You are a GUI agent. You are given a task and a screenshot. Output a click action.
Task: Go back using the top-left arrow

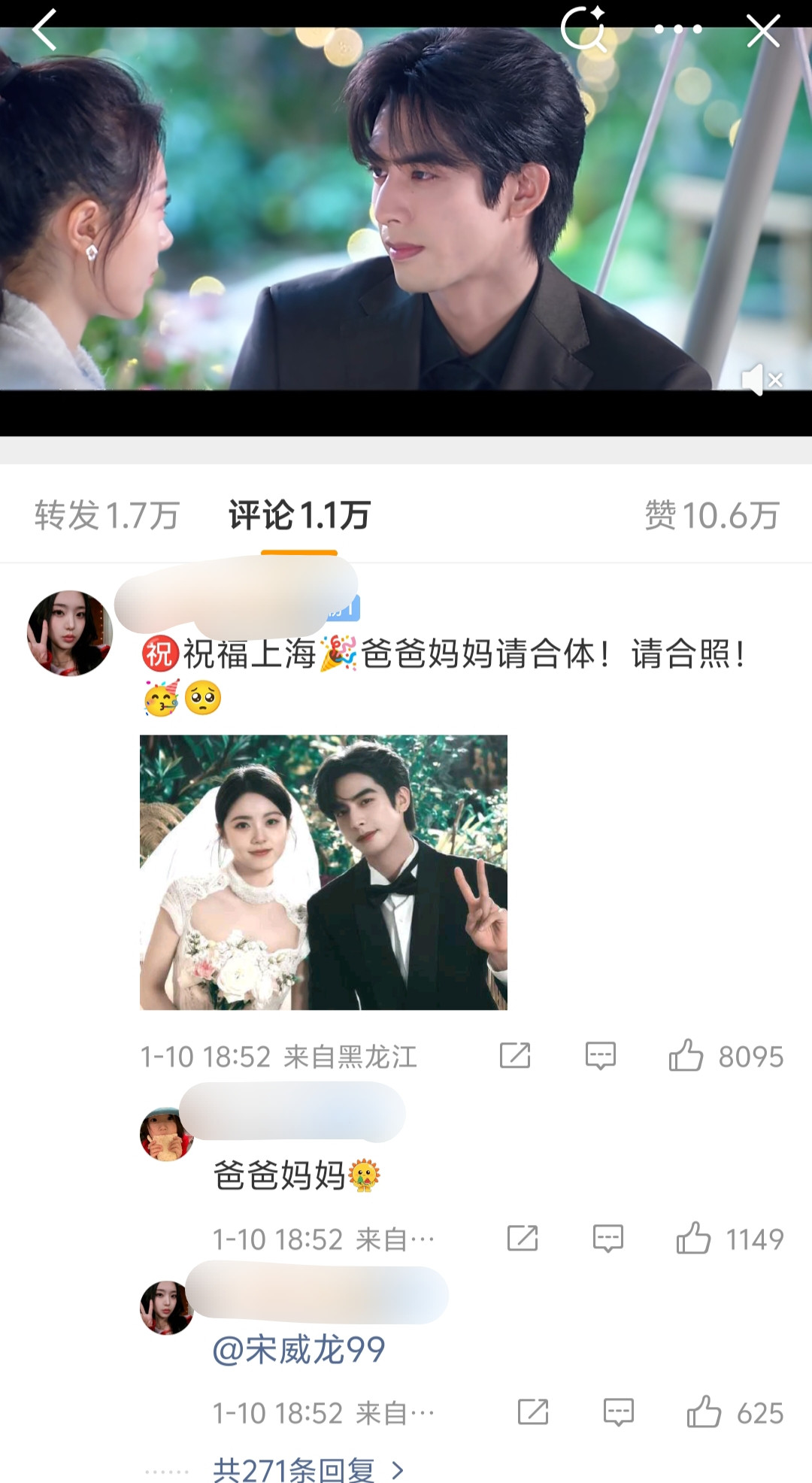44,30
